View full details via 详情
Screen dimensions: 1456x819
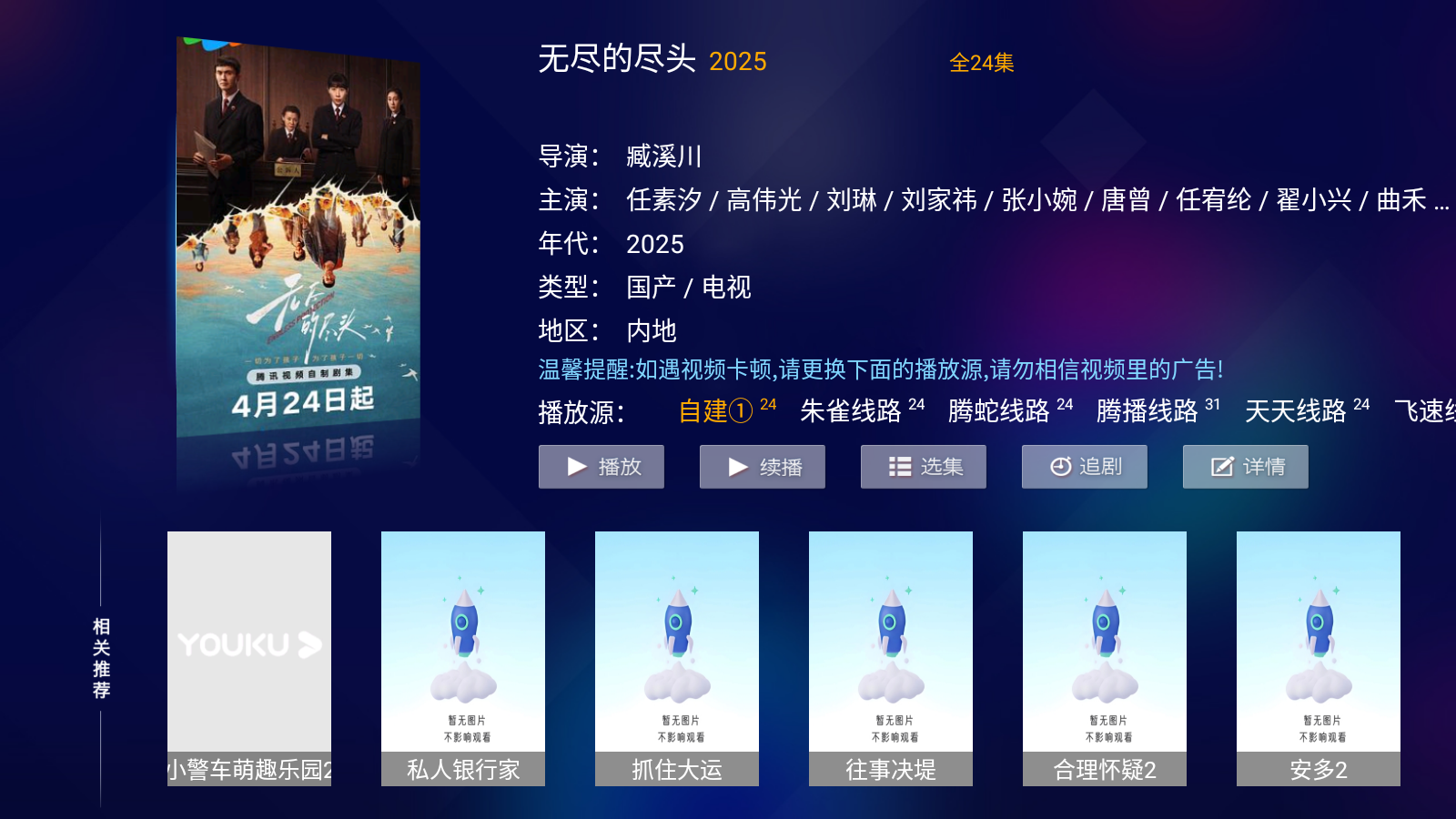click(1245, 467)
